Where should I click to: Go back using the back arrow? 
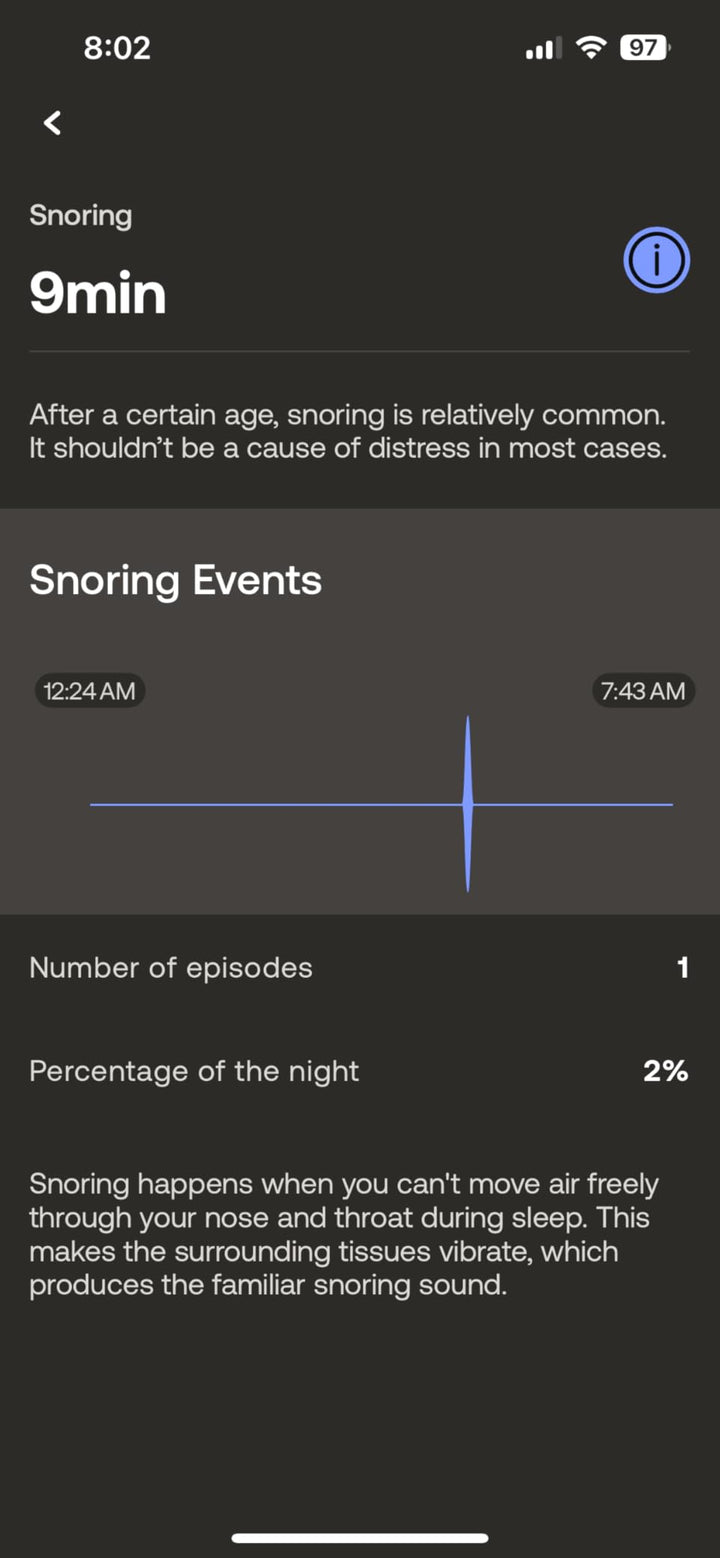(53, 123)
